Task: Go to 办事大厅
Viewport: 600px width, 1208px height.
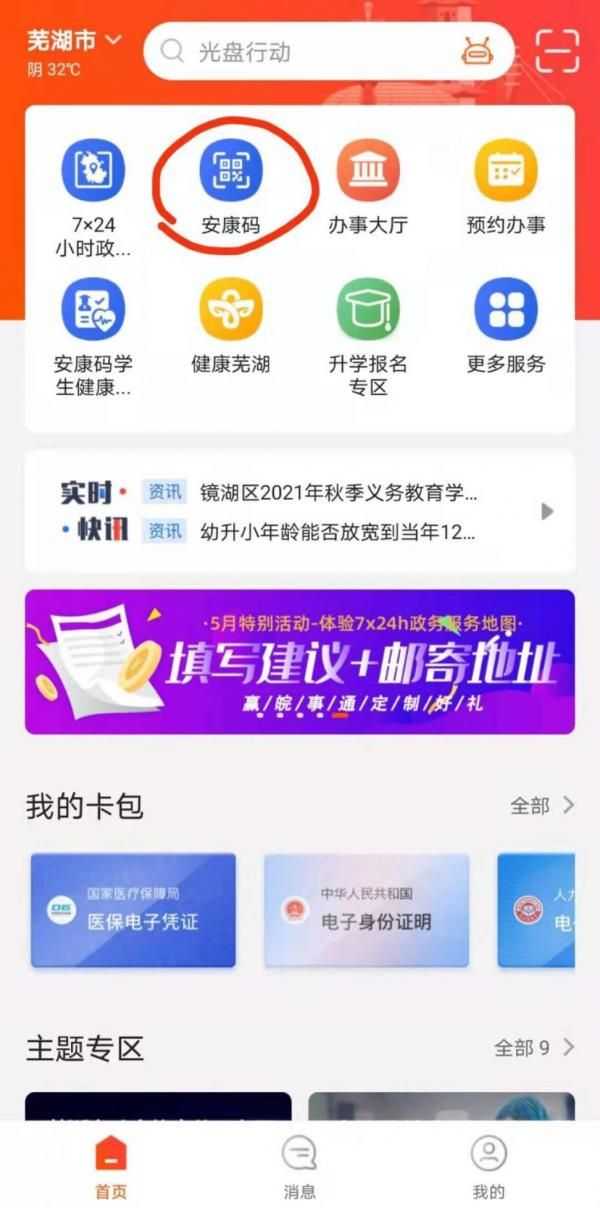Action: pos(368,187)
